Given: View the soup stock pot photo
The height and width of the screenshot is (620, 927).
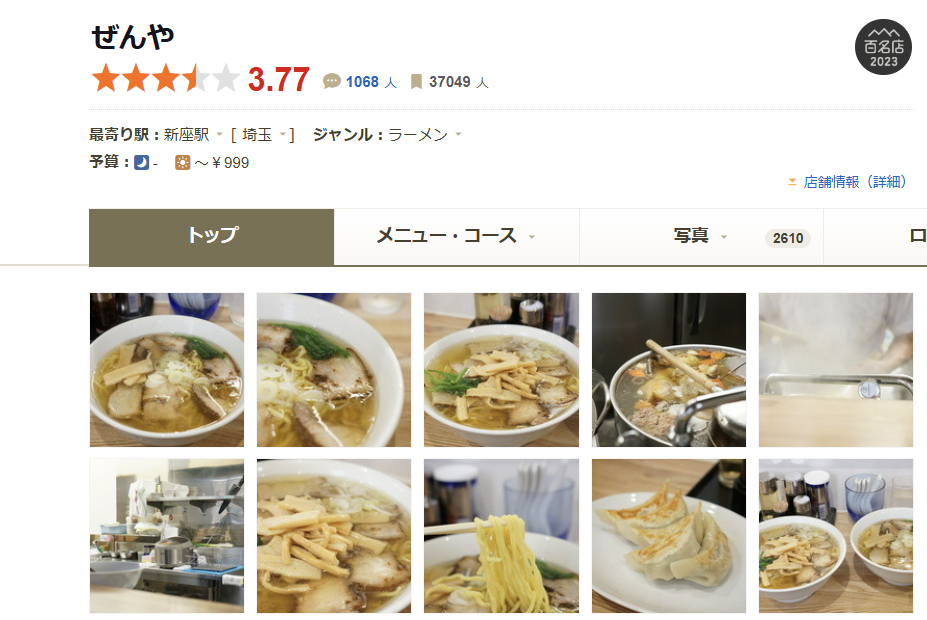Looking at the screenshot, I should pos(669,370).
